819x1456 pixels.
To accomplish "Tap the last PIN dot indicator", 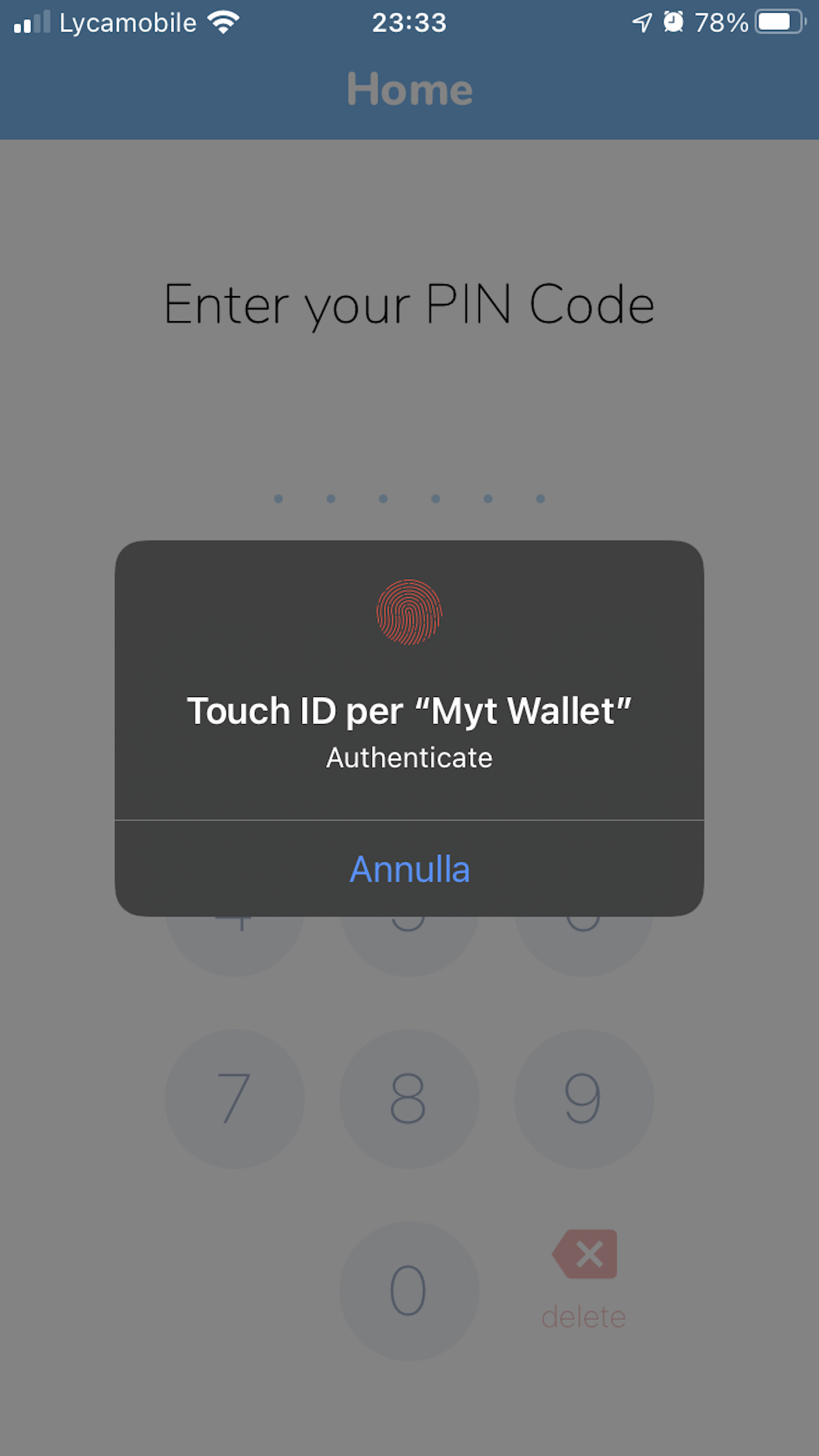I will 541,499.
